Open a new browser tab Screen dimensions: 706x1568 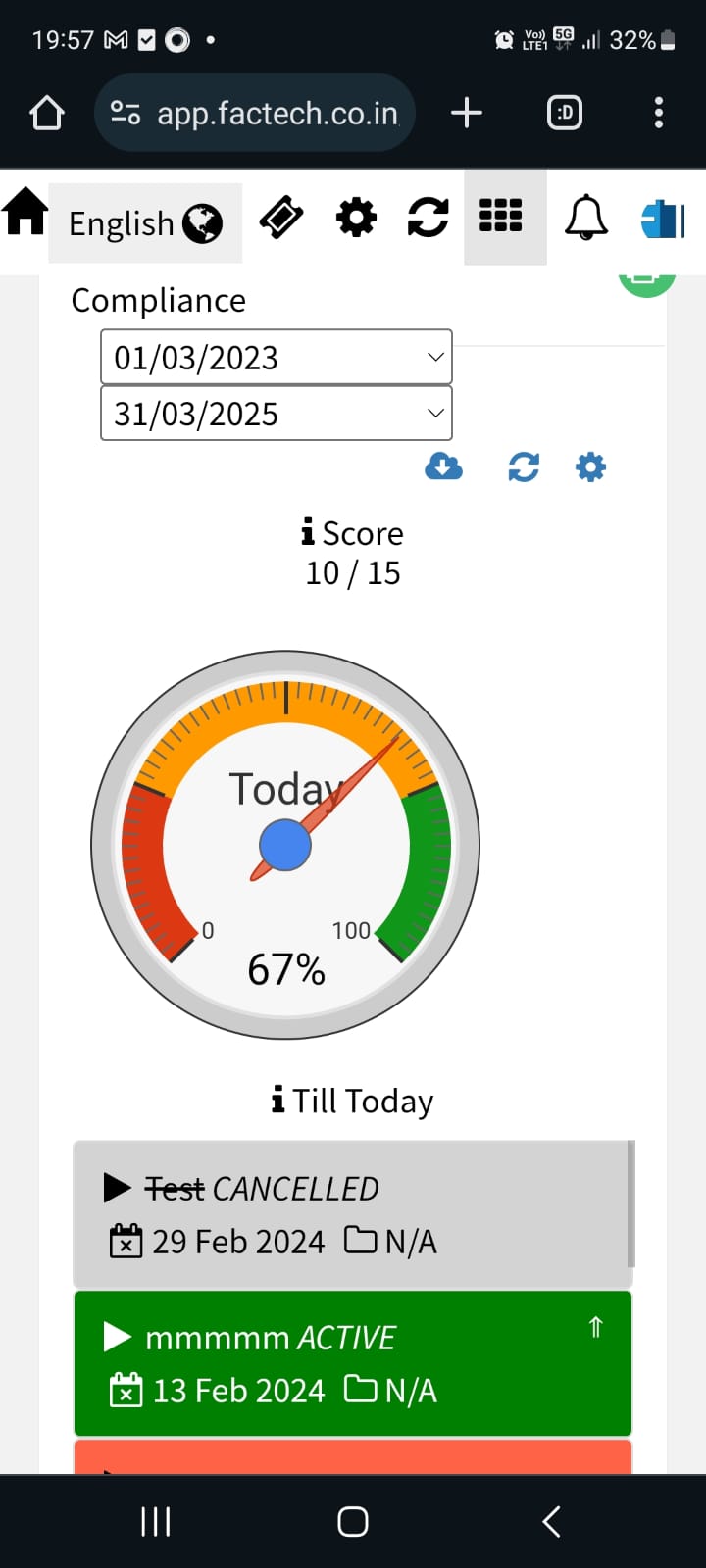(x=467, y=114)
